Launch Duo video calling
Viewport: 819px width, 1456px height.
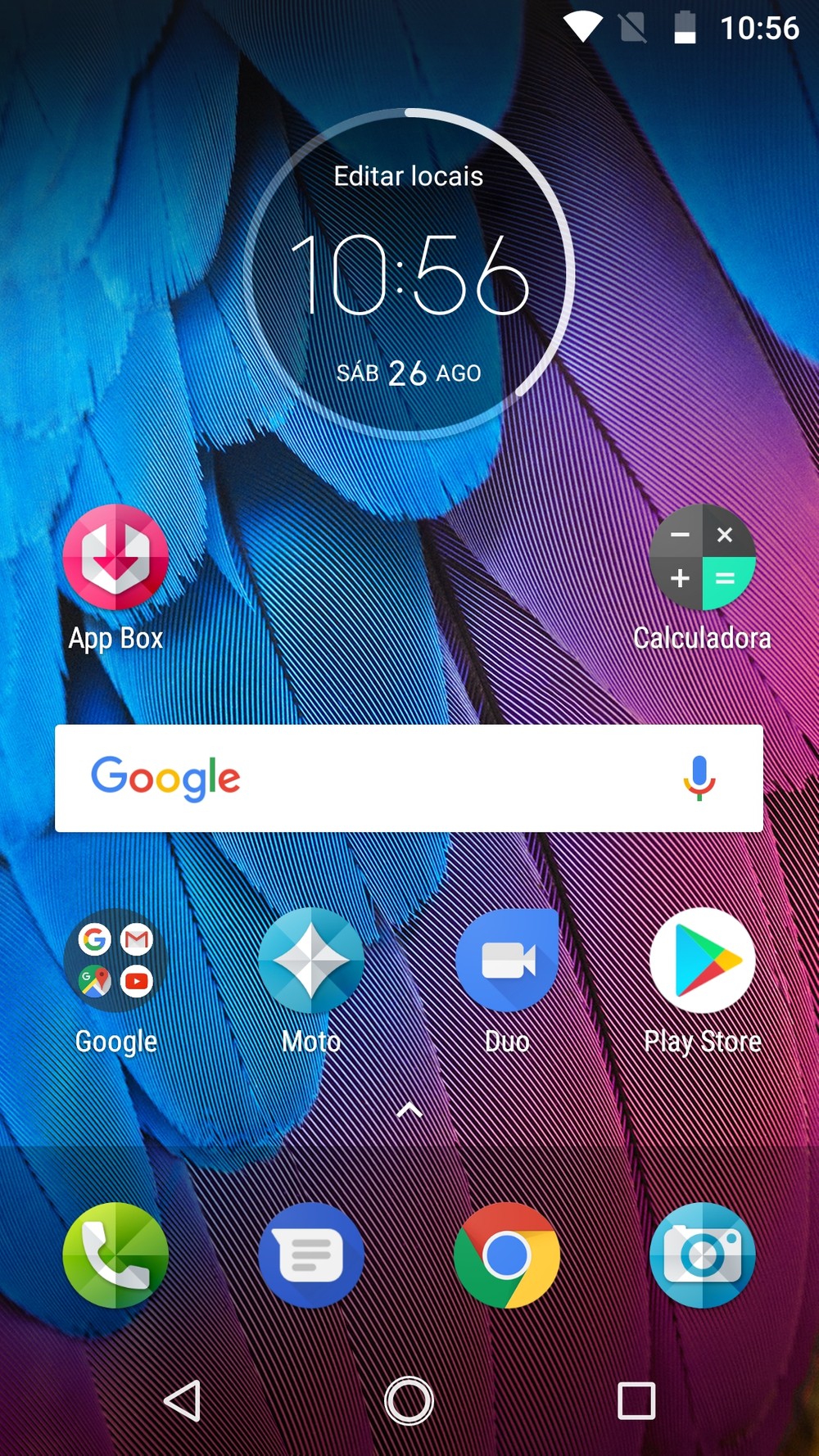tap(507, 961)
